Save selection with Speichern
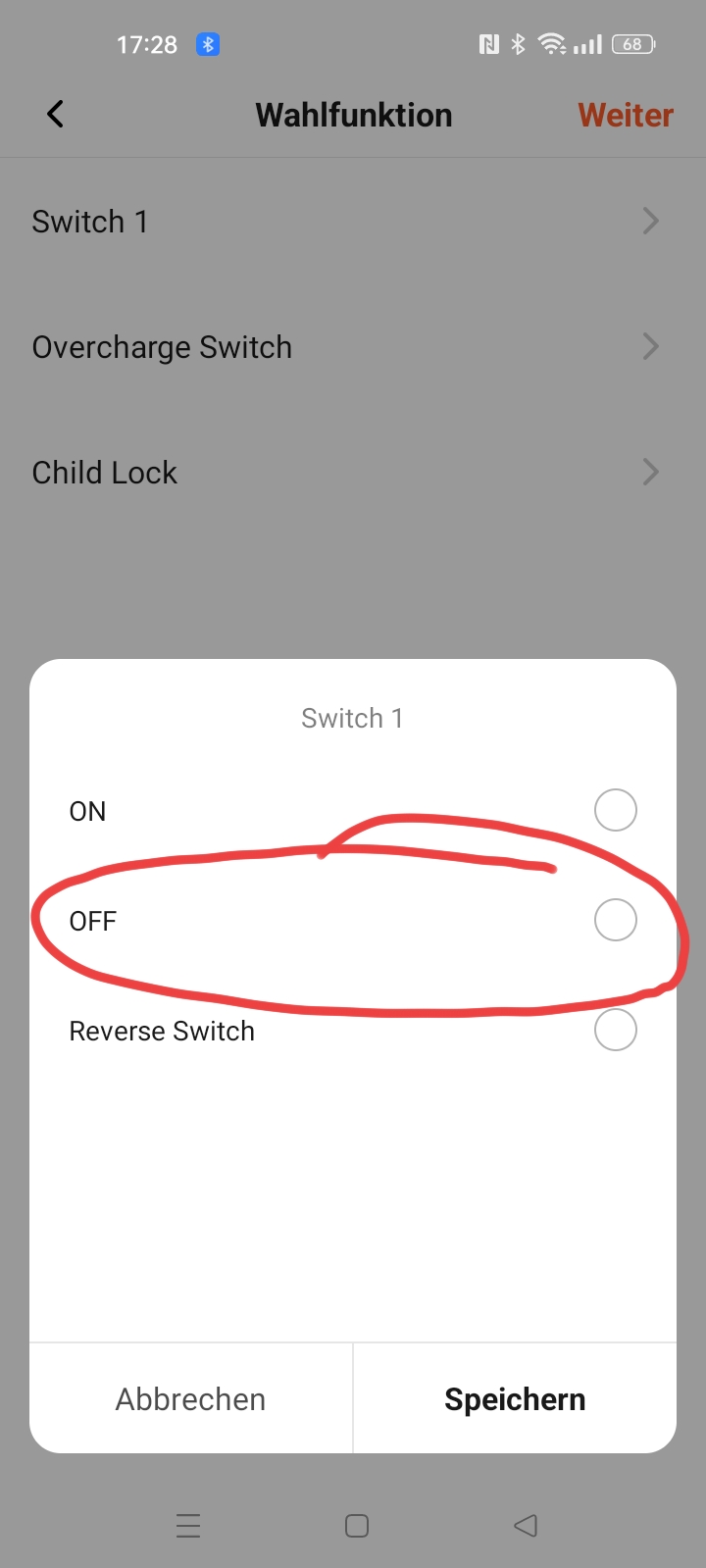This screenshot has width=706, height=1568. [x=515, y=1399]
